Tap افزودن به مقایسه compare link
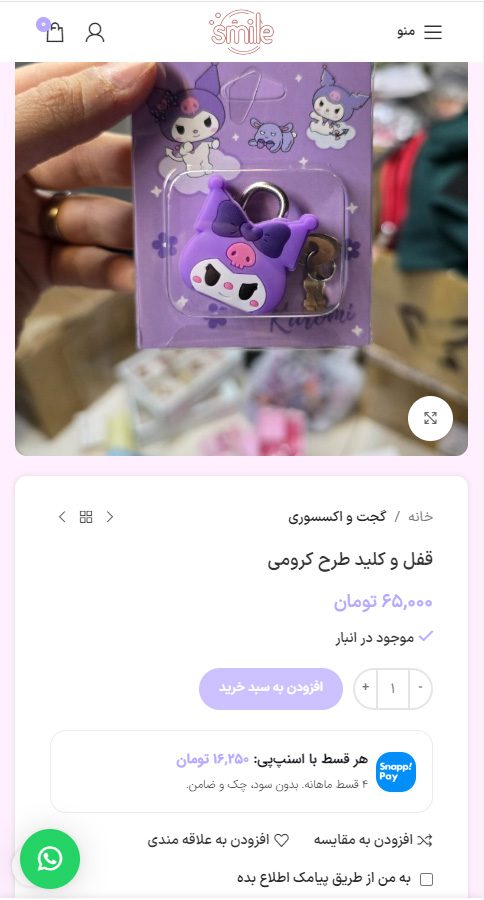 pyautogui.click(x=373, y=840)
